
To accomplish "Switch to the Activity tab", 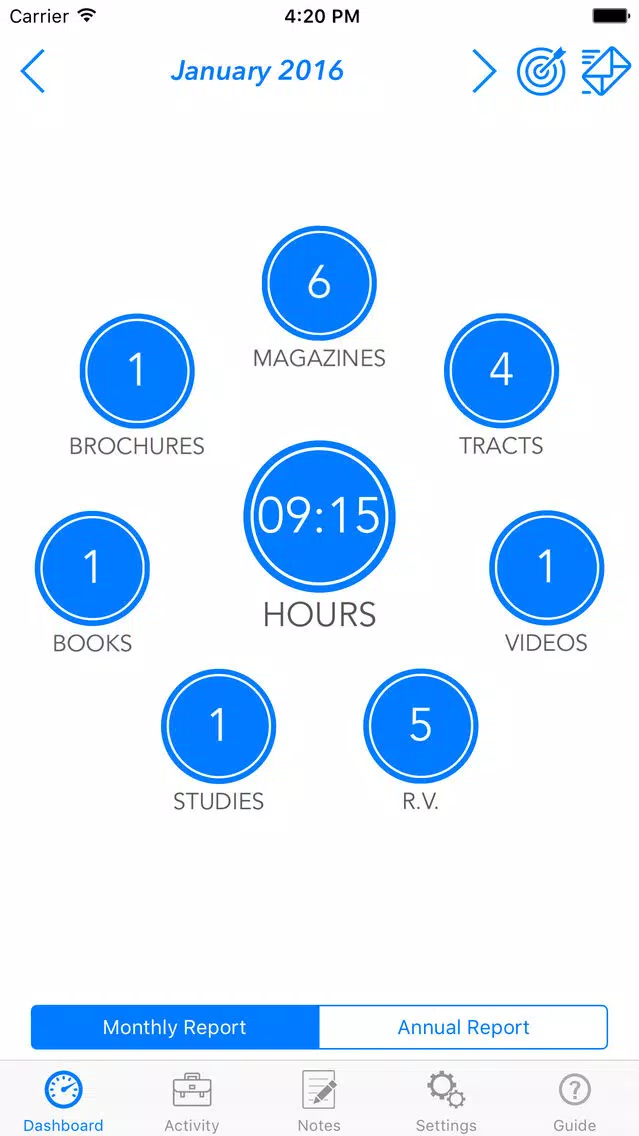I will click(x=192, y=1101).
